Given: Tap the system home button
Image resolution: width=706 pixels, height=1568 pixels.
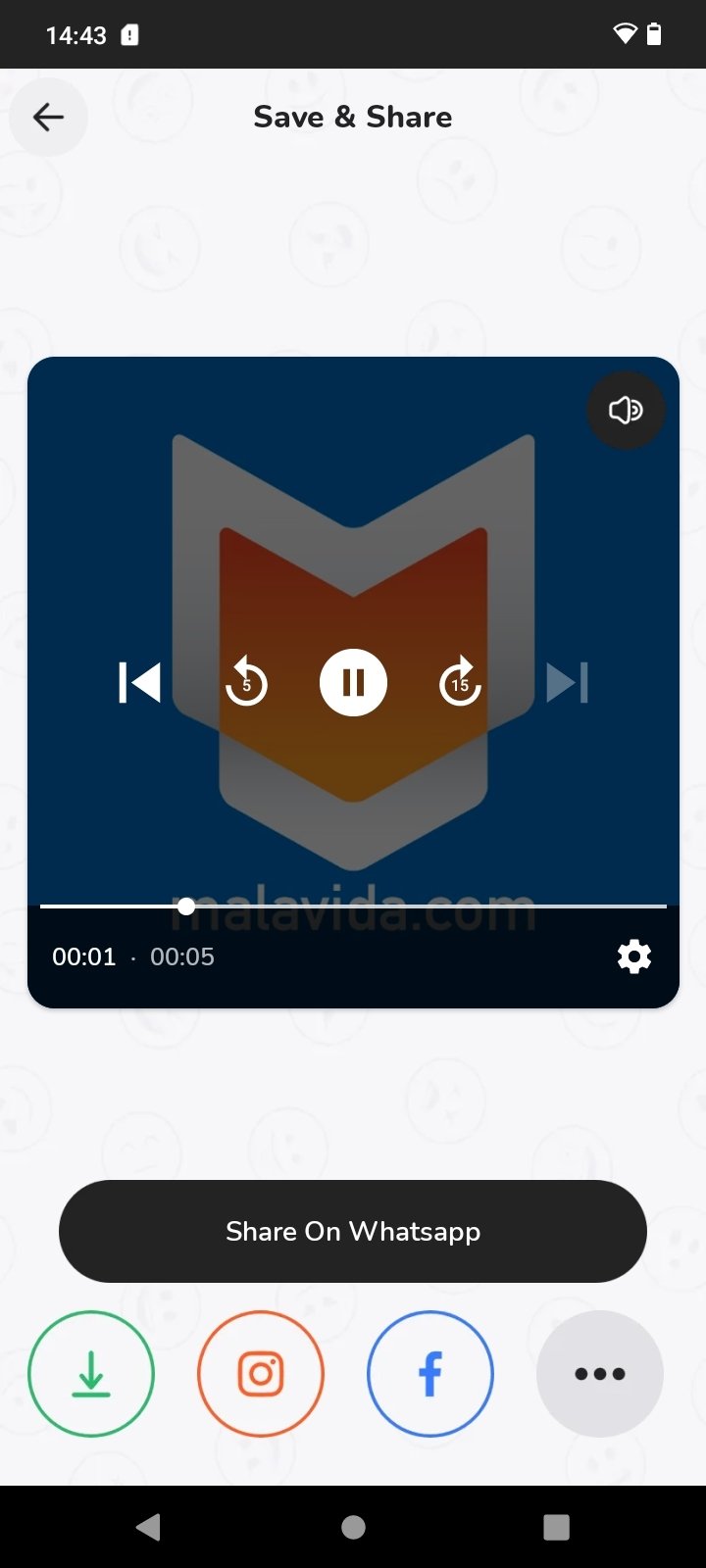Looking at the screenshot, I should pyautogui.click(x=353, y=1527).
